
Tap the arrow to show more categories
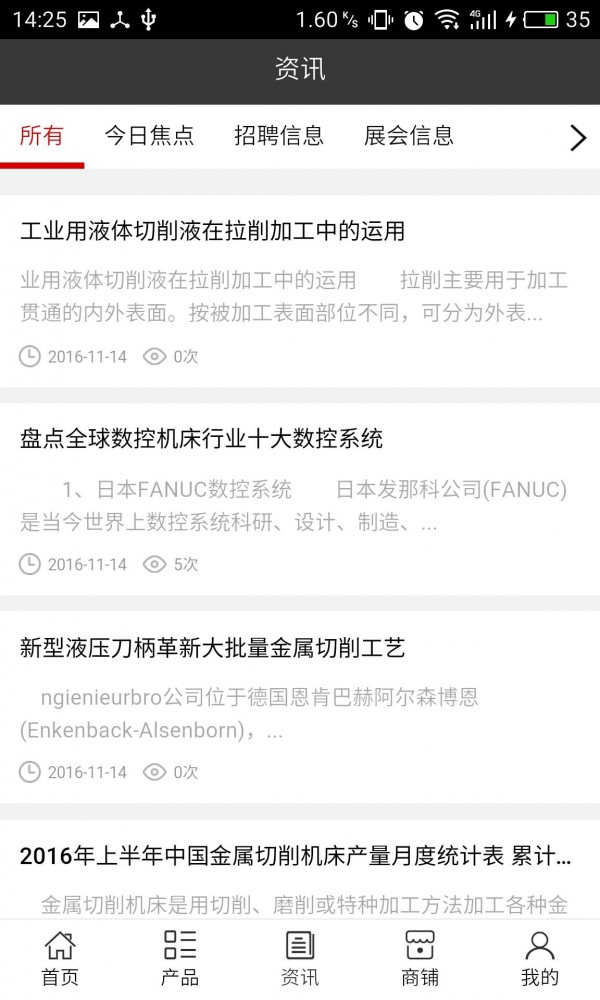577,138
